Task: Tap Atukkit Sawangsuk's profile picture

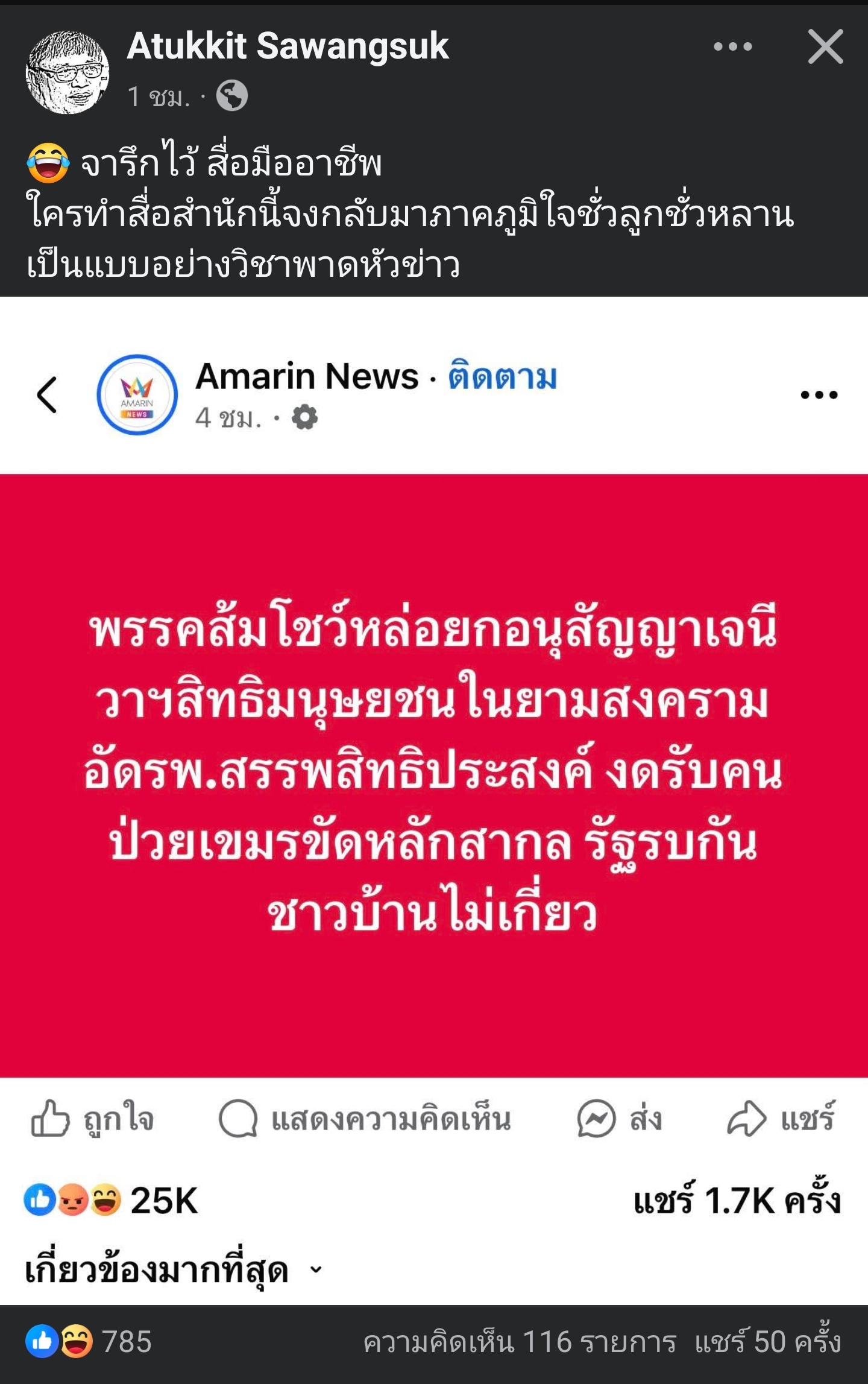Action: (68, 72)
